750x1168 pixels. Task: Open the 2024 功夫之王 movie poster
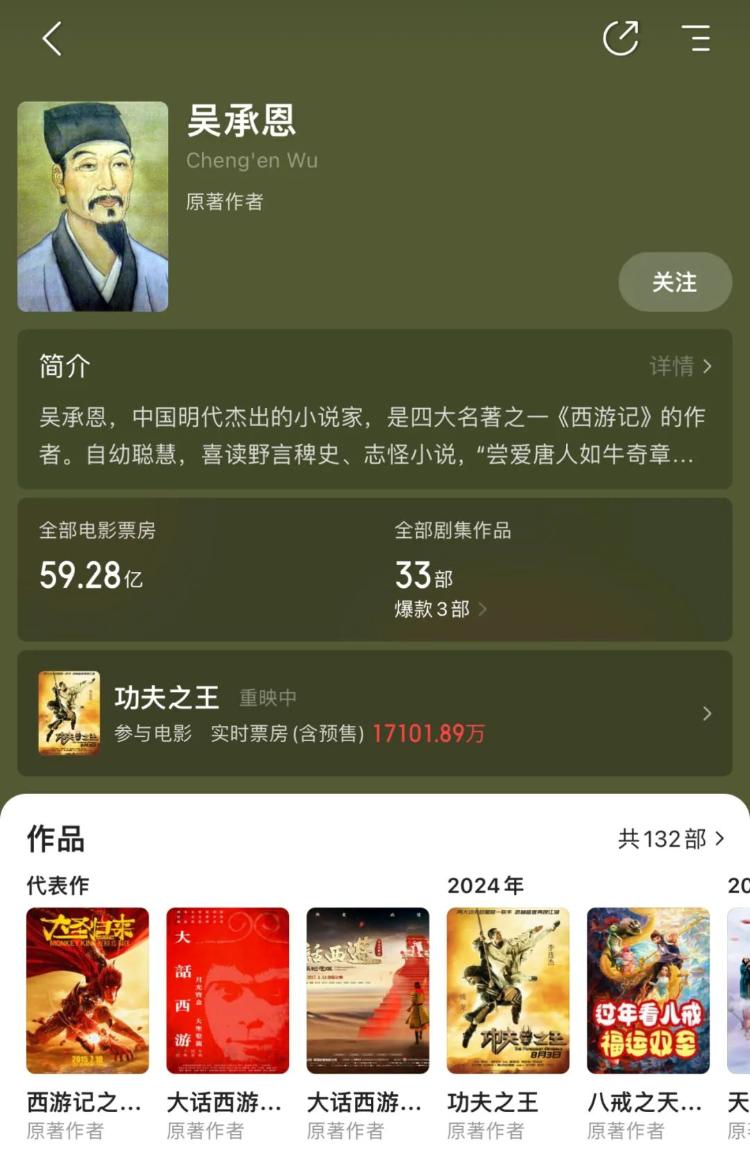508,990
